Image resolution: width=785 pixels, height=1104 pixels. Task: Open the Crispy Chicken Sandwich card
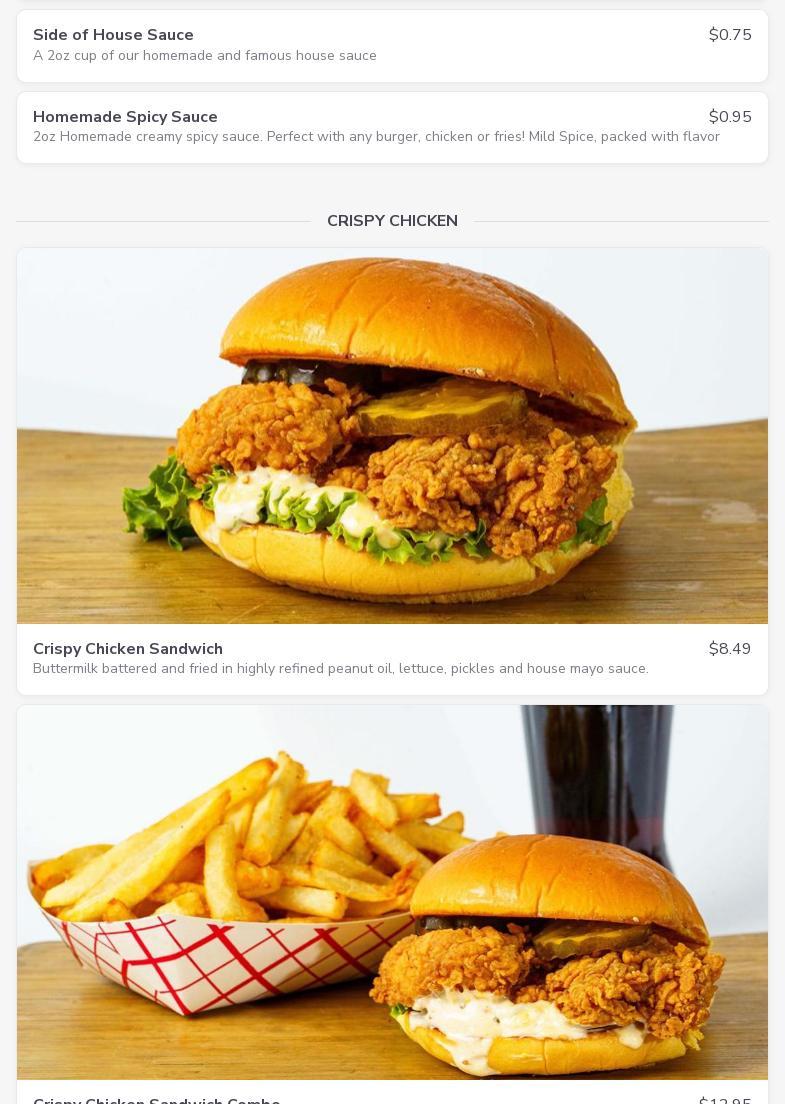pyautogui.click(x=392, y=471)
